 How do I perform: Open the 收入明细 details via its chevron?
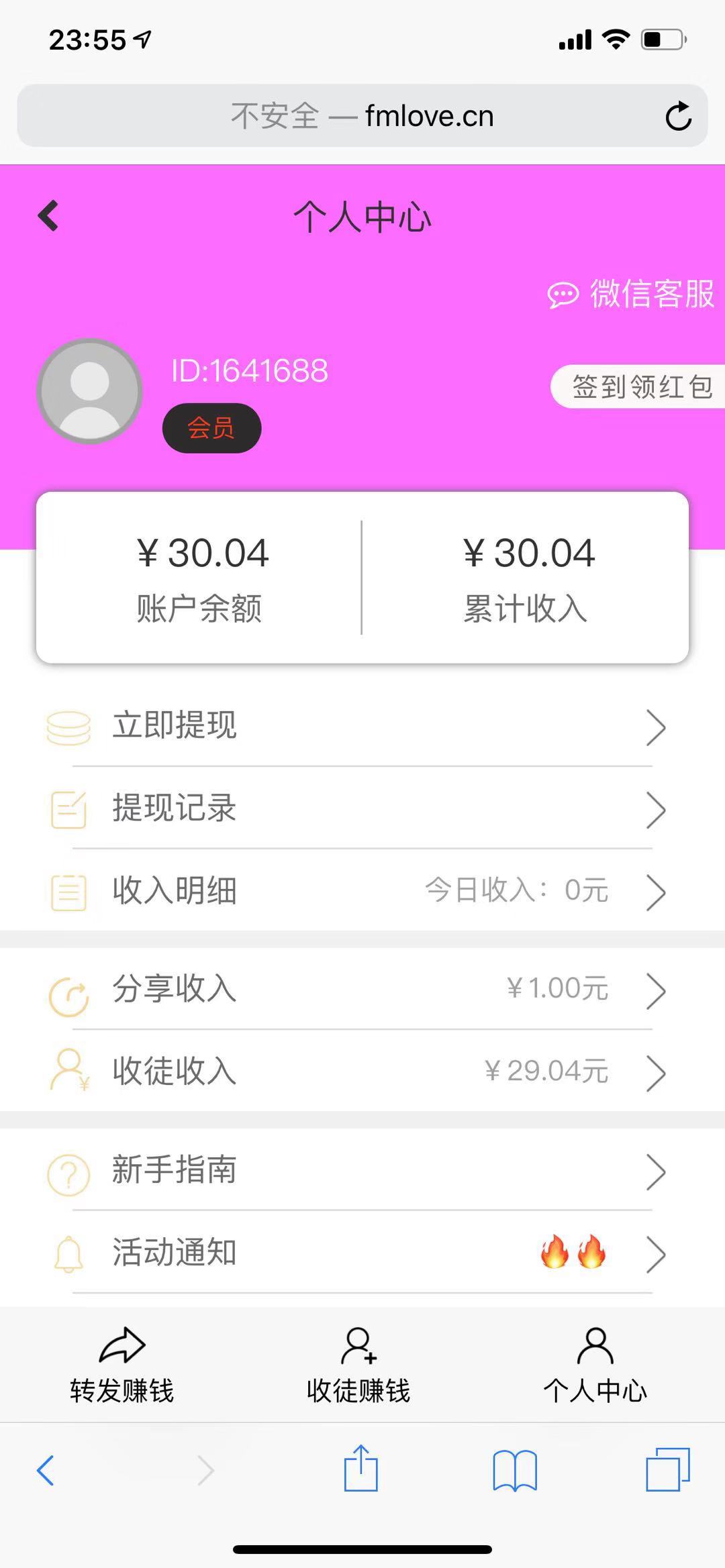pos(656,892)
